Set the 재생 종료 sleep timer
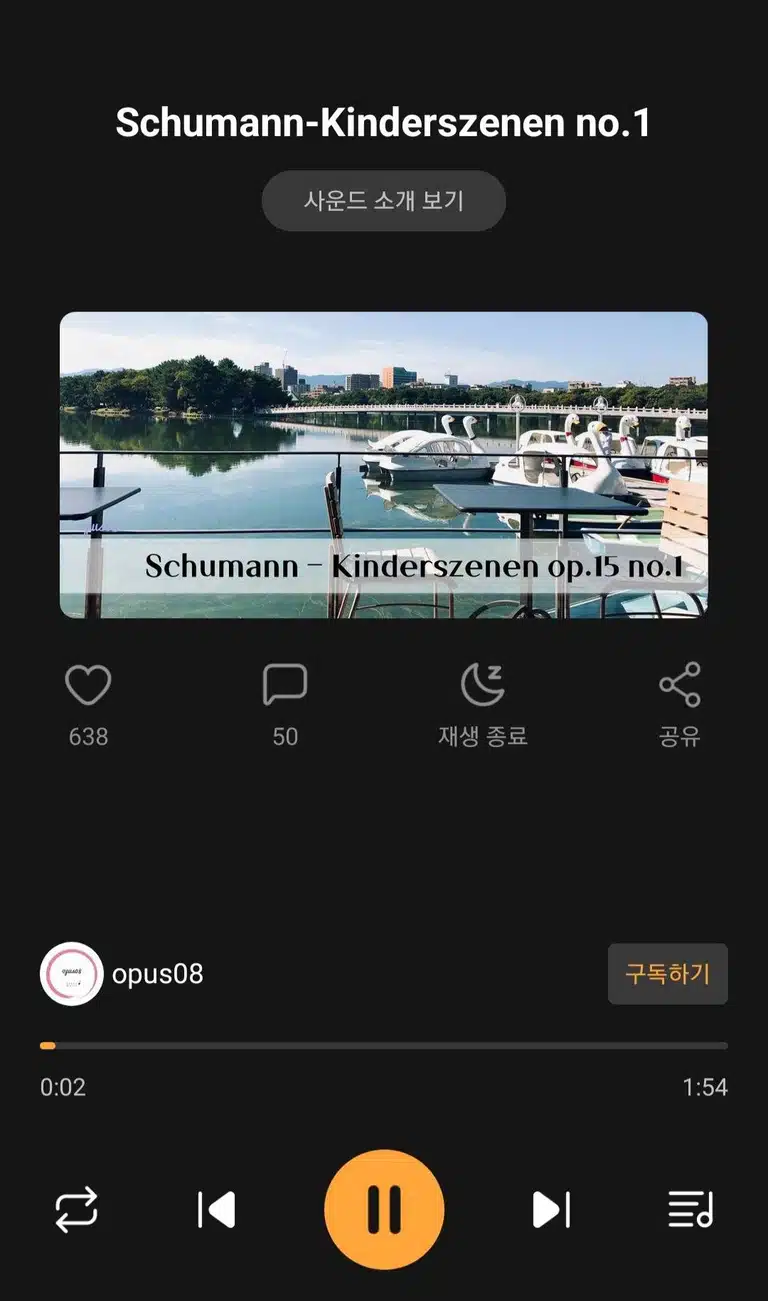The image size is (768, 1301). (482, 686)
